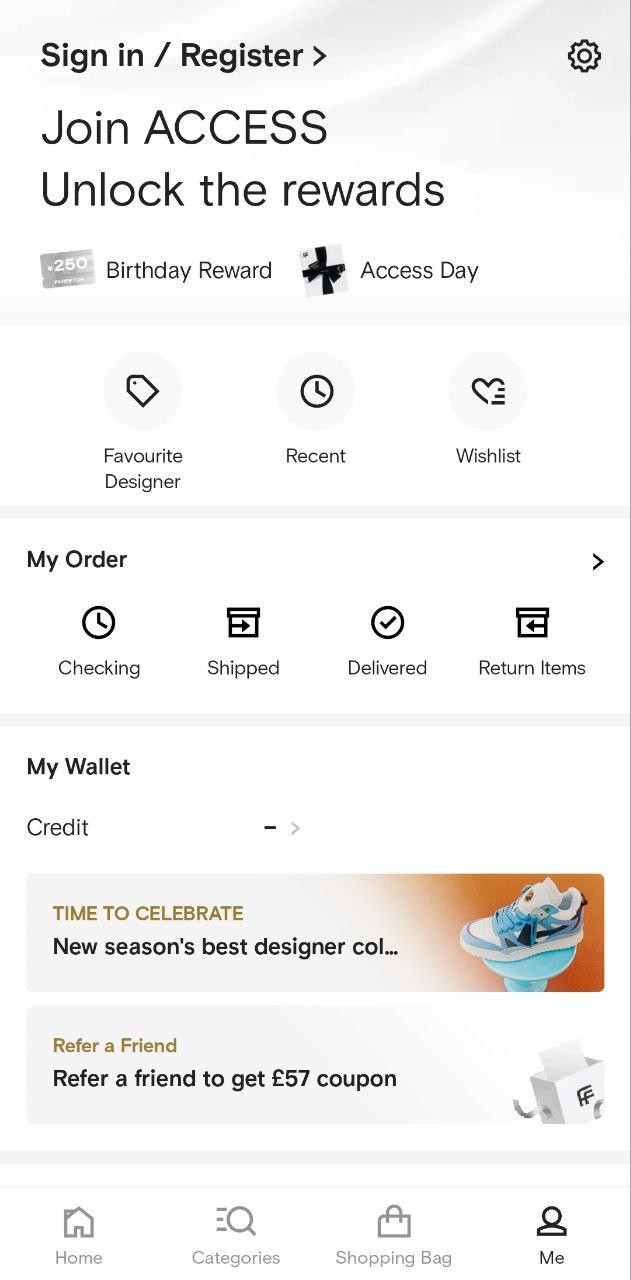Open the Time to Celebrate banner
The height and width of the screenshot is (1280, 631).
coord(315,932)
